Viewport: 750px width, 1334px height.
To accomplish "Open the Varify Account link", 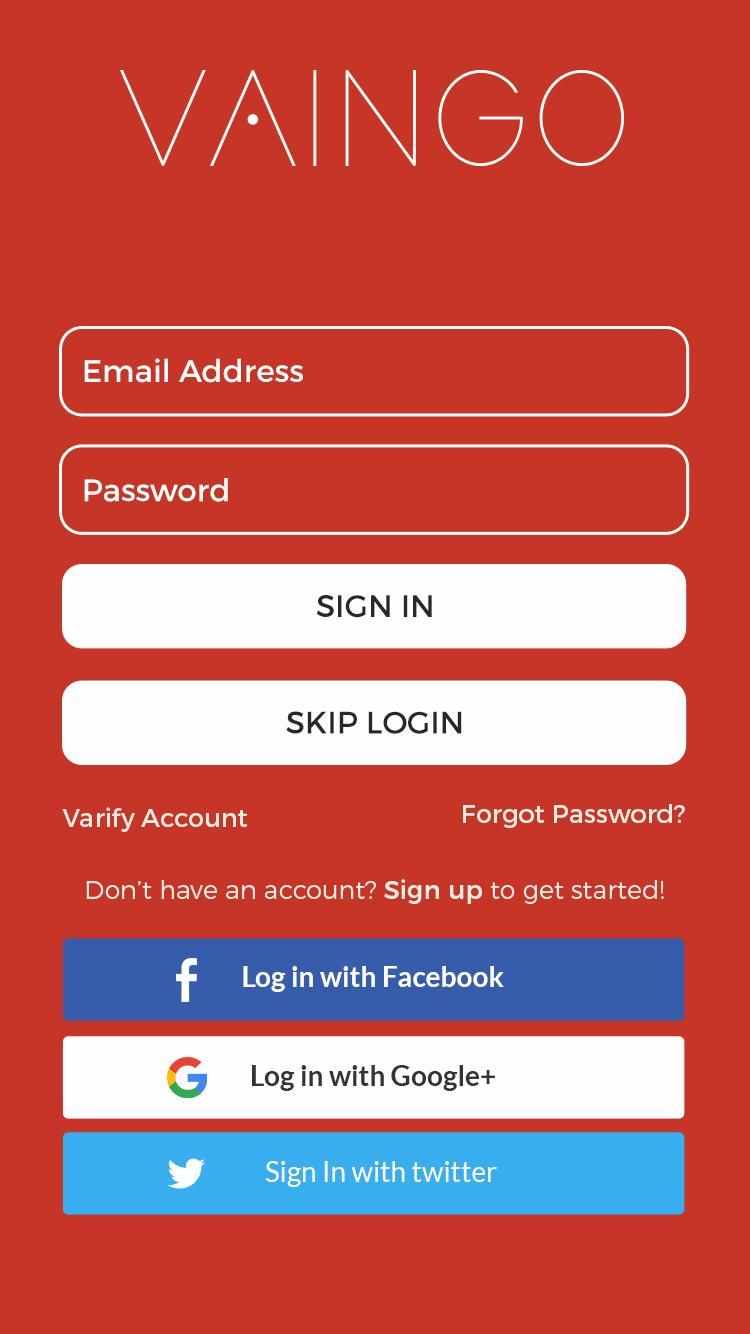I will point(155,818).
